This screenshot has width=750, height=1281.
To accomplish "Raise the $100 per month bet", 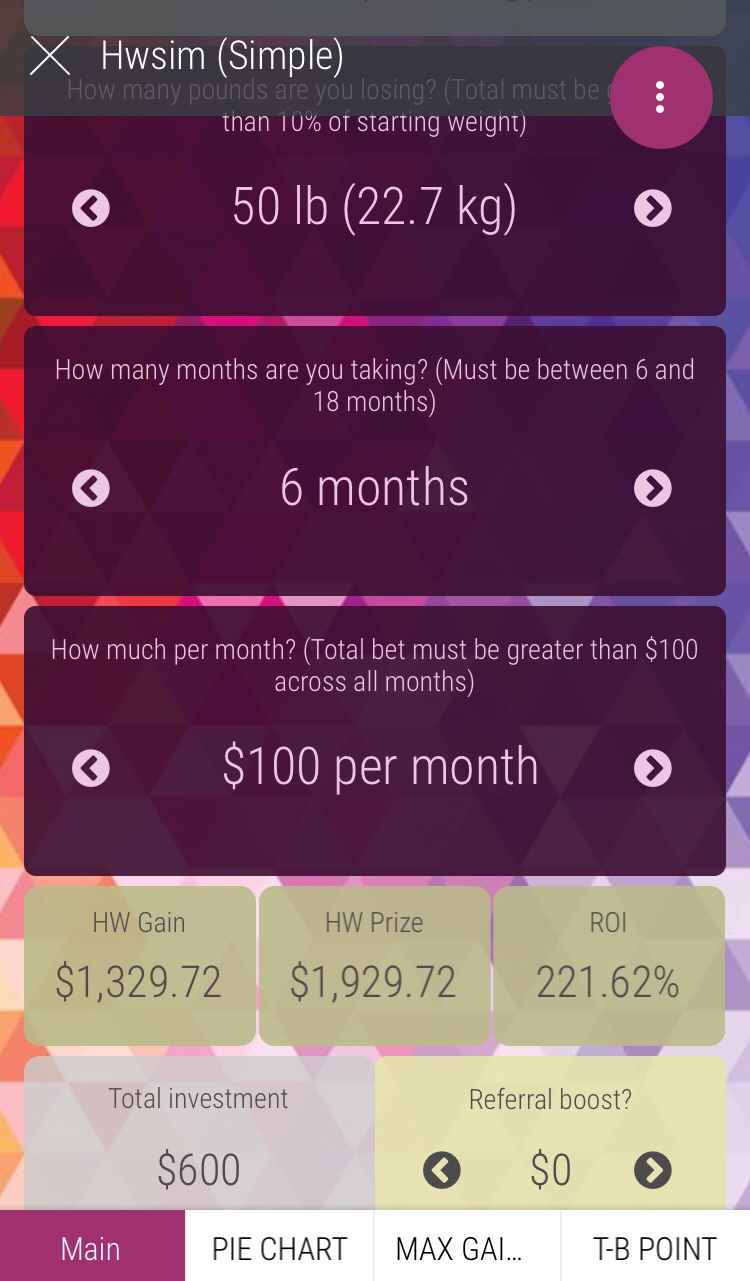I will point(653,768).
